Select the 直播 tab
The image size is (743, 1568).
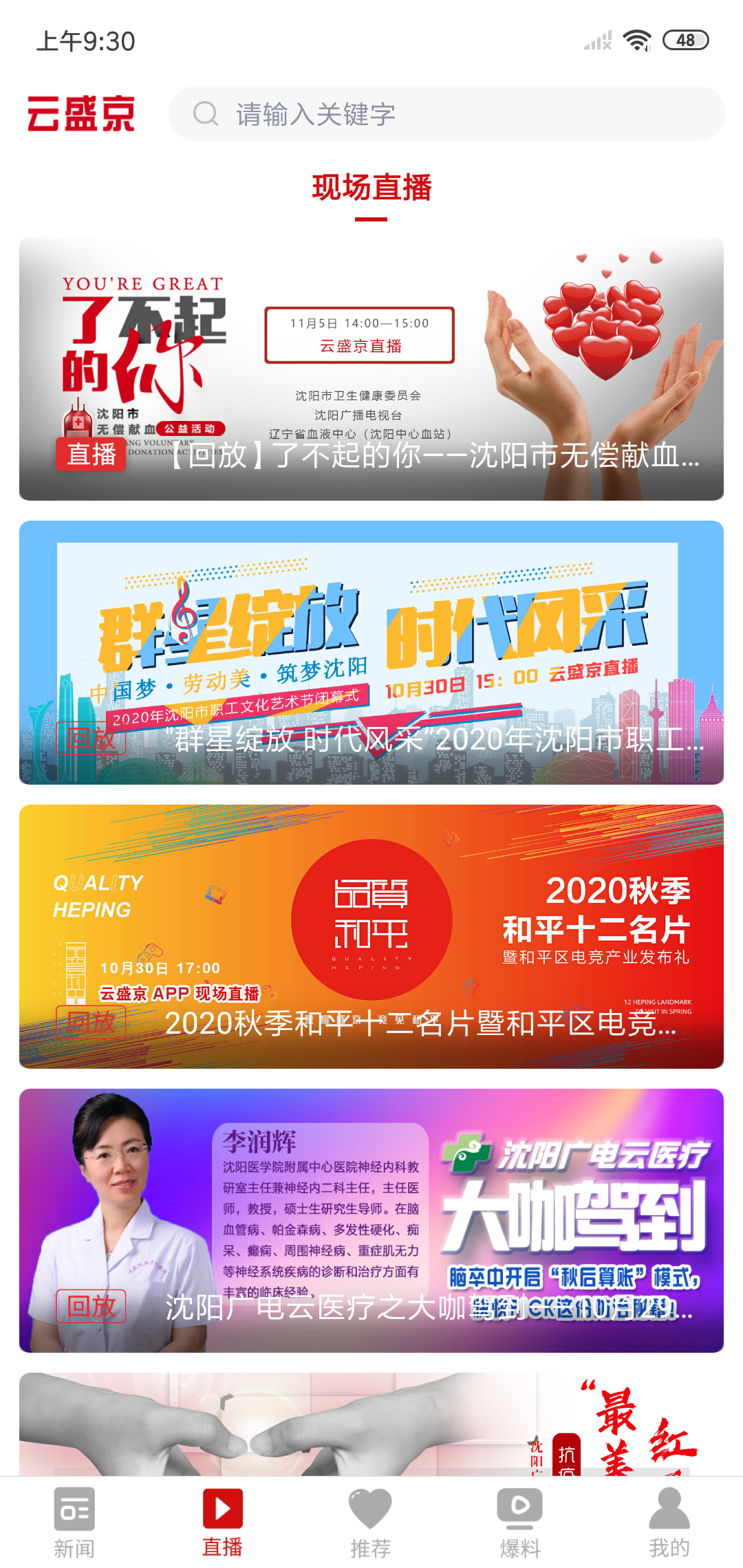tap(222, 1522)
